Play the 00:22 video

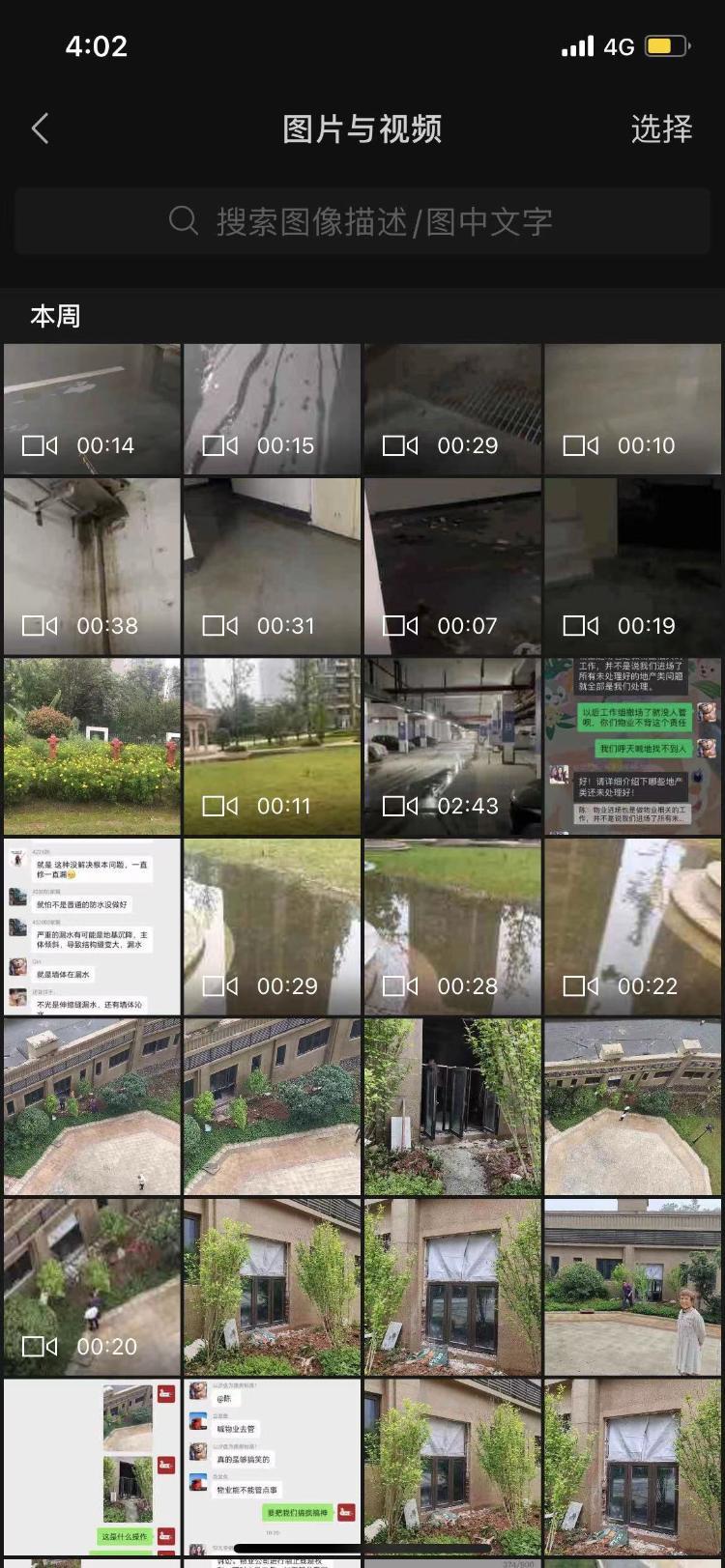tap(632, 927)
